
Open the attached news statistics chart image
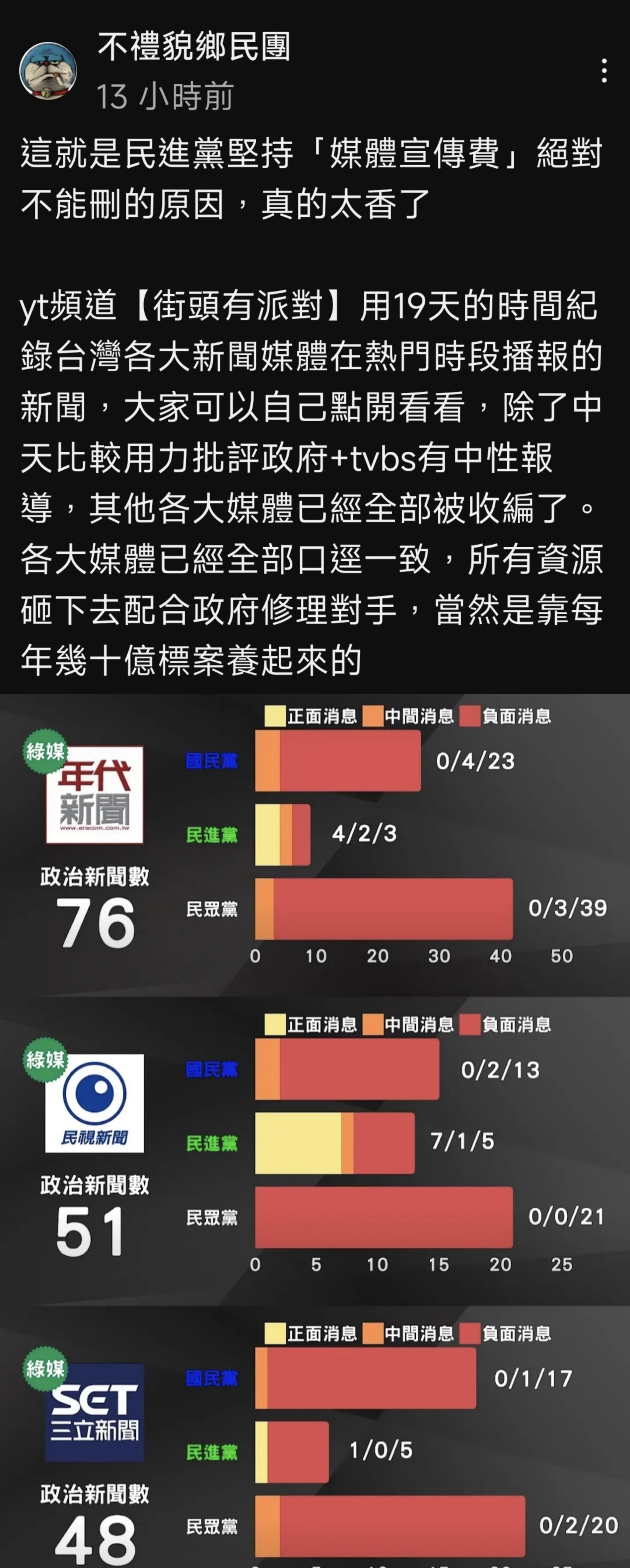coord(315,1126)
